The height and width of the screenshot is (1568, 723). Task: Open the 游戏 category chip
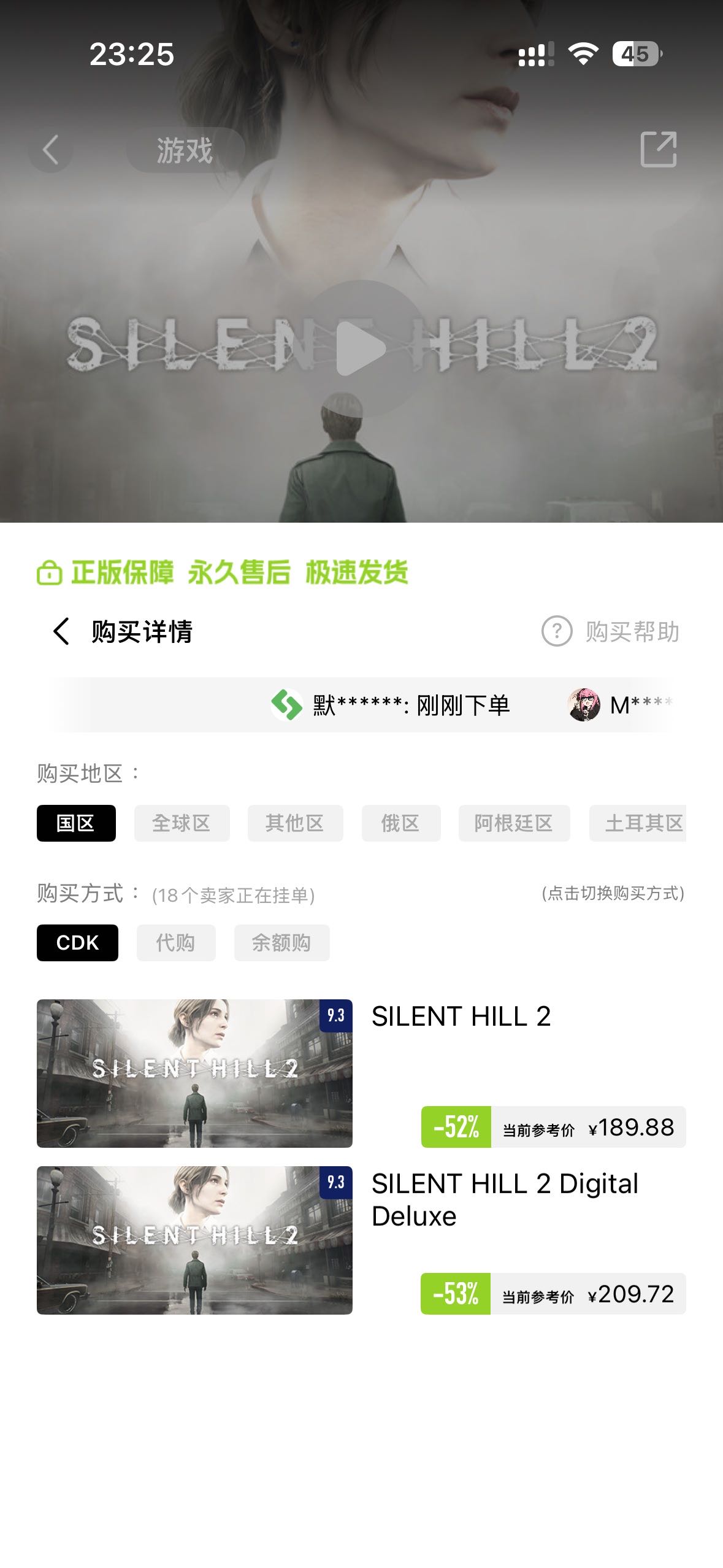pyautogui.click(x=185, y=150)
